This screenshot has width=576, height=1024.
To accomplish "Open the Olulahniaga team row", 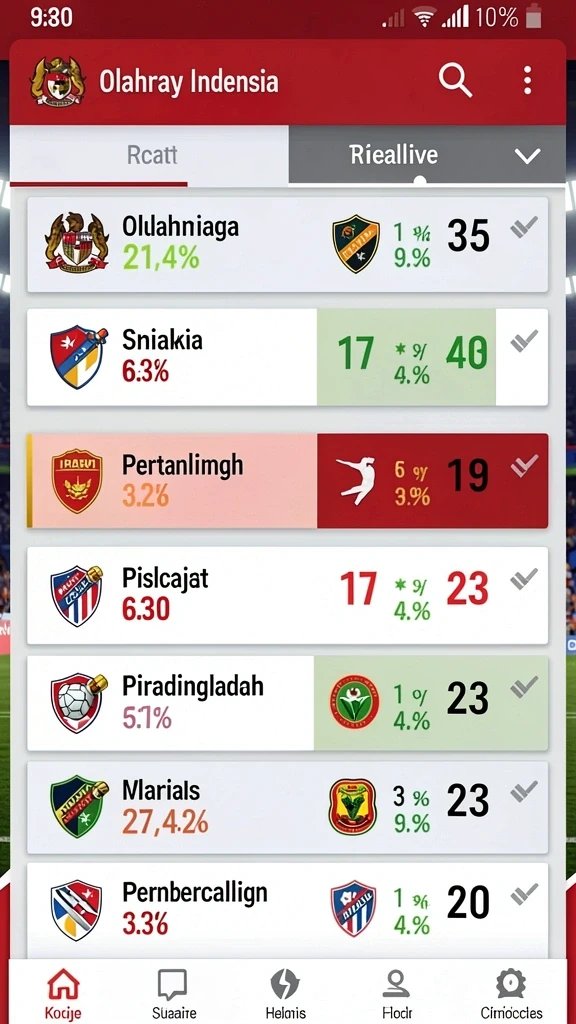I will click(x=287, y=244).
